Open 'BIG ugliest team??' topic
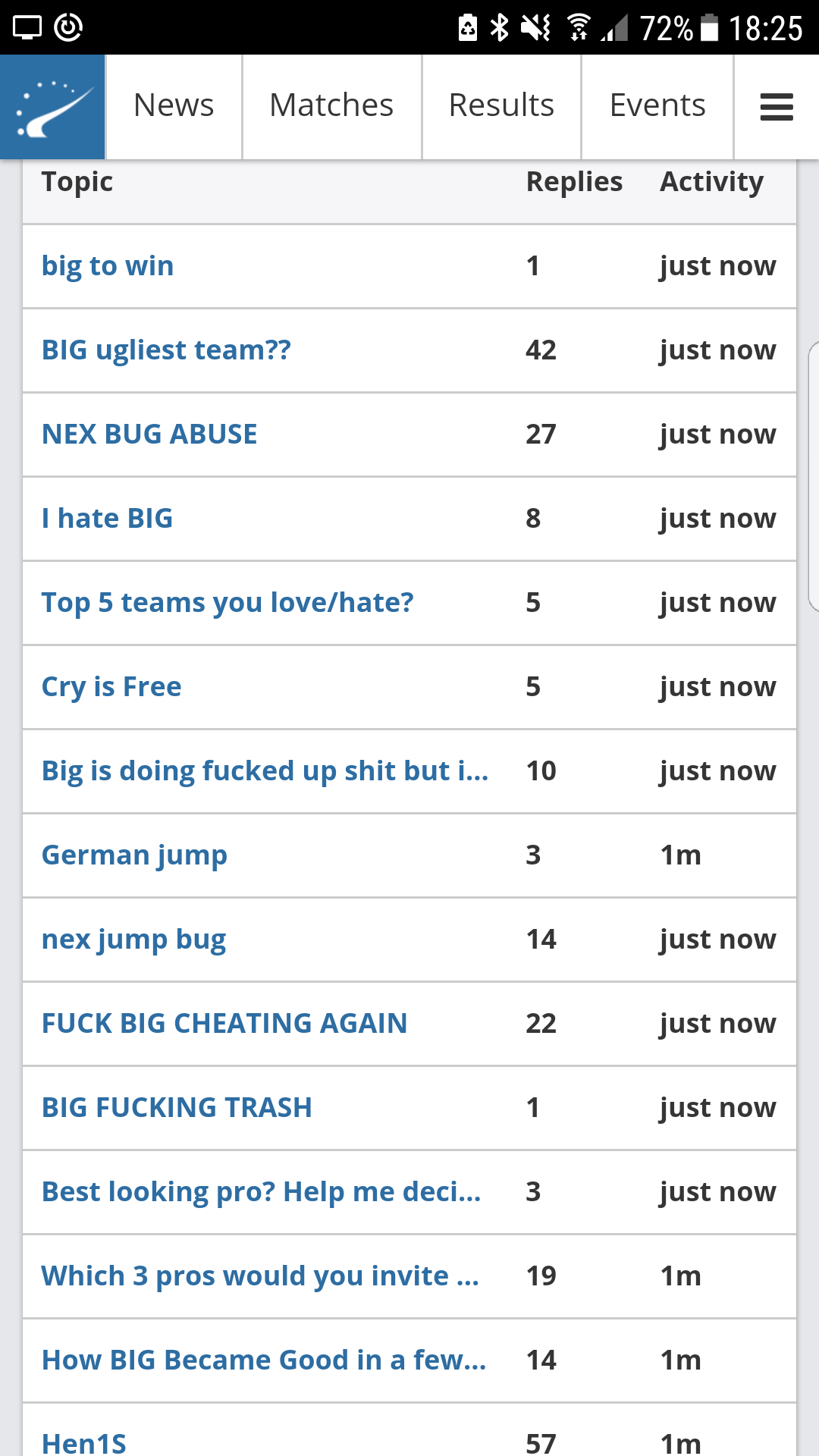 (166, 350)
